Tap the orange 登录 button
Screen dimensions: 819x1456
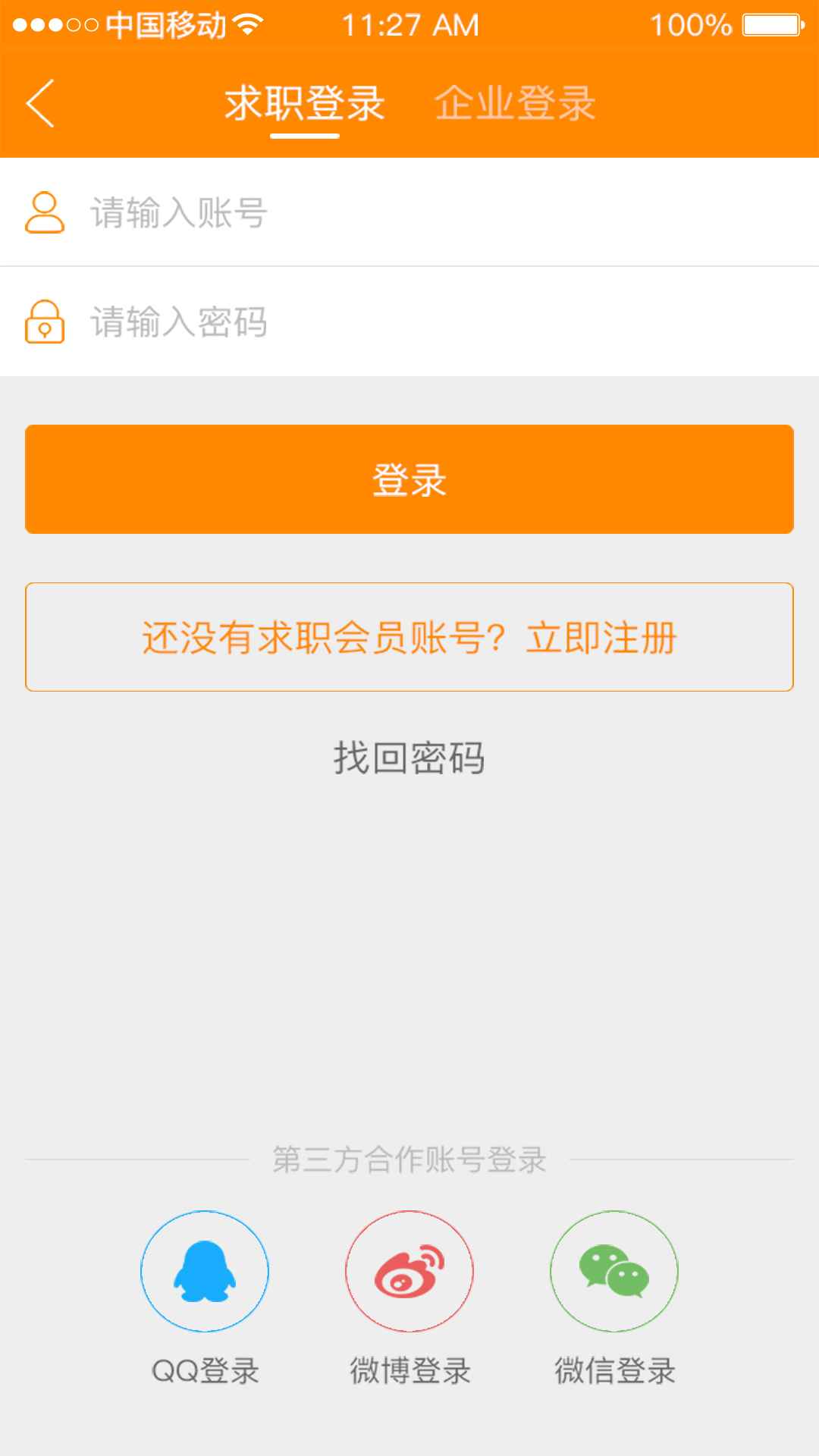pyautogui.click(x=409, y=479)
